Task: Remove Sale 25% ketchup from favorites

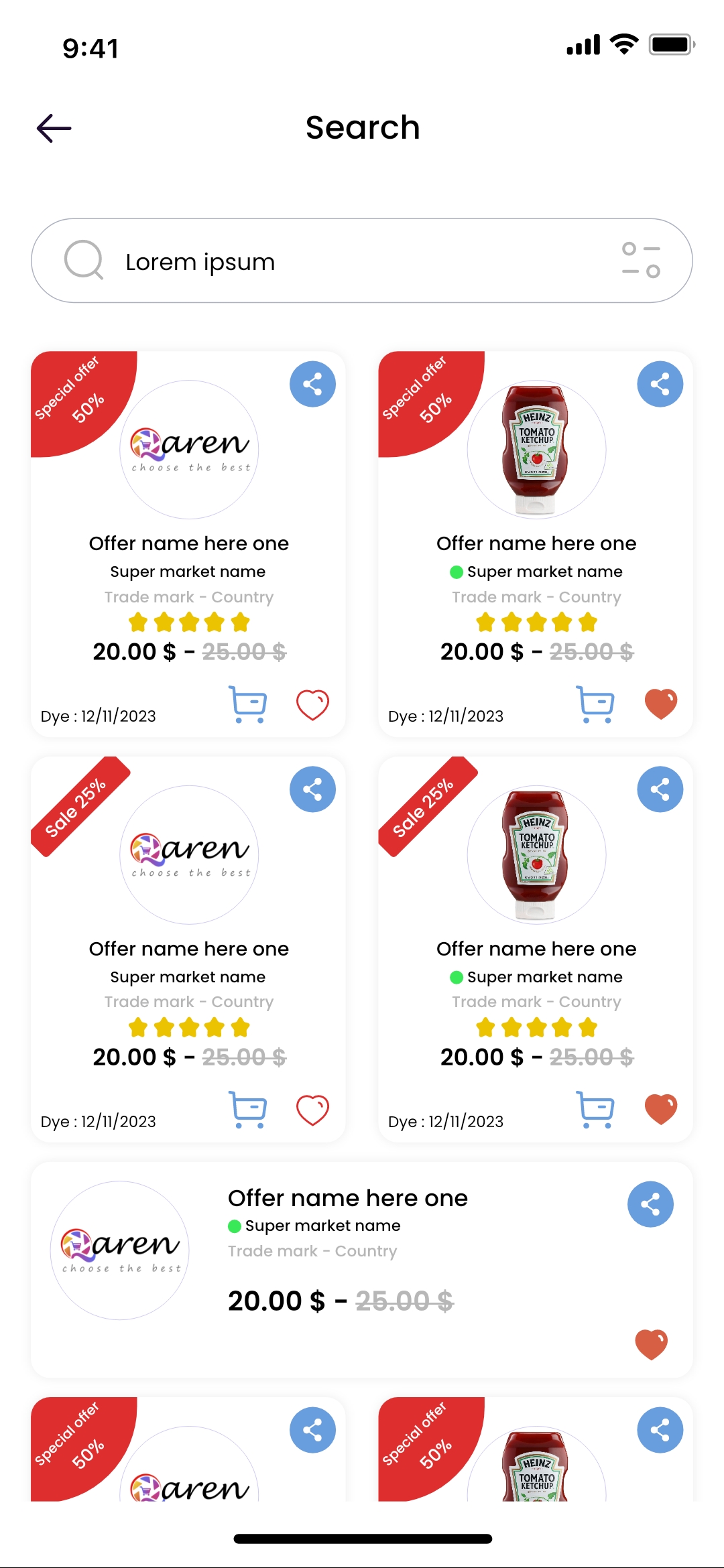Action: tap(660, 1109)
